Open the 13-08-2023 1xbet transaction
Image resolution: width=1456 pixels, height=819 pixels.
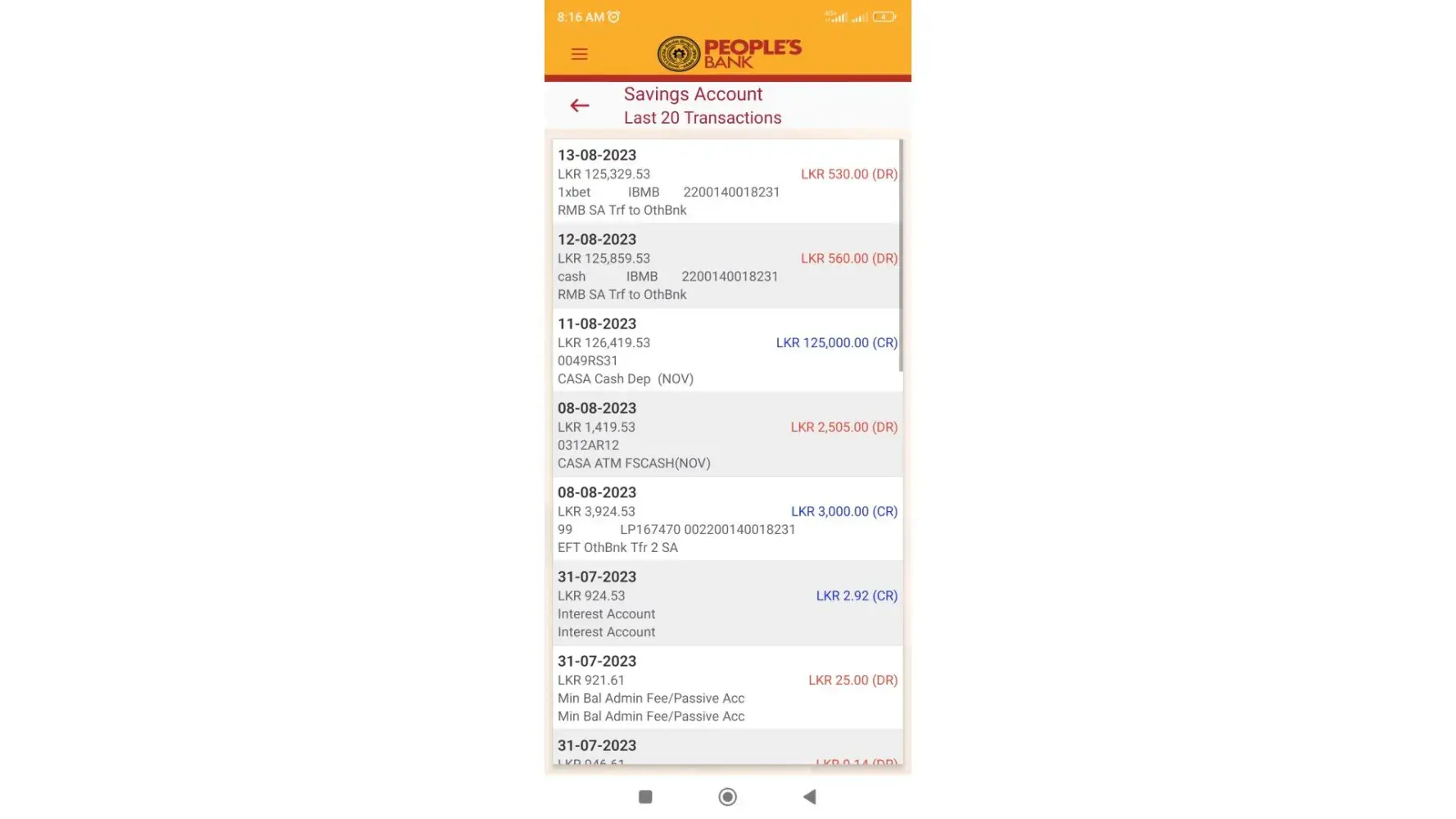(726, 182)
